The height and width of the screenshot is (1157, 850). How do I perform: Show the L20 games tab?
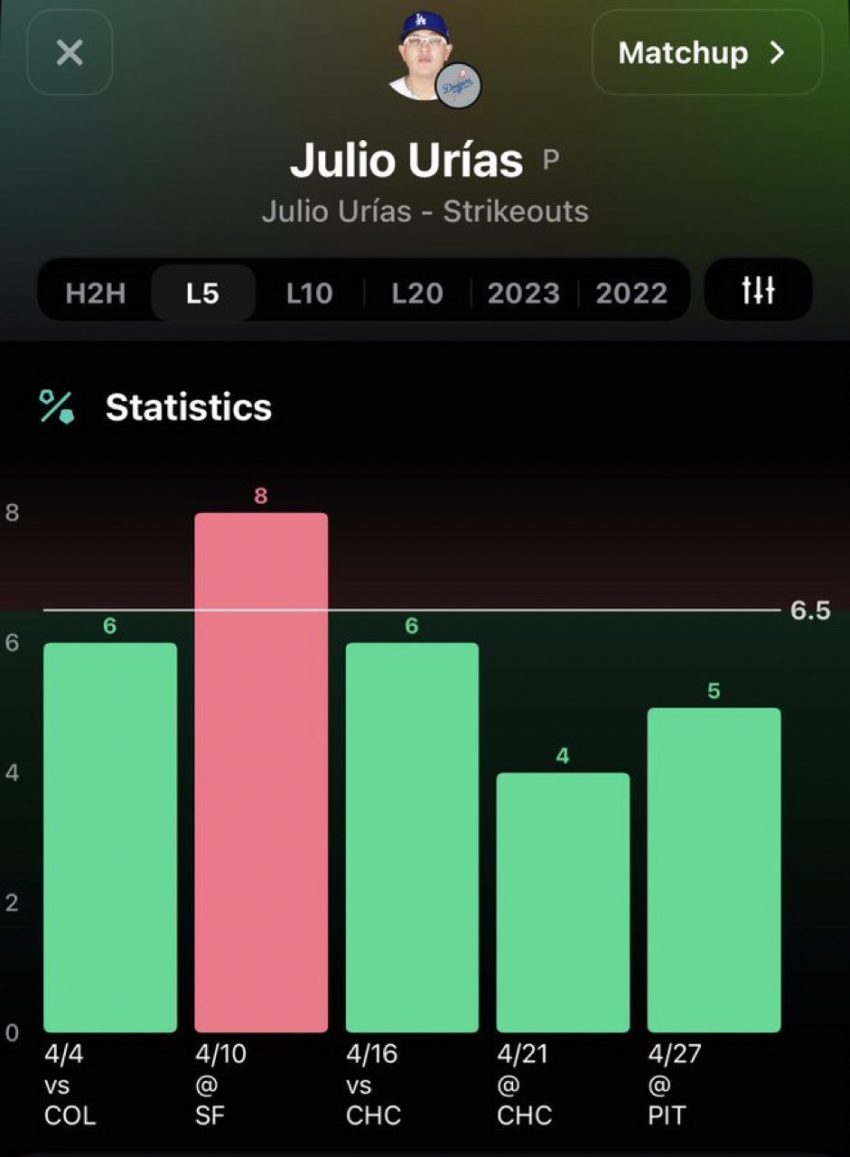(417, 293)
